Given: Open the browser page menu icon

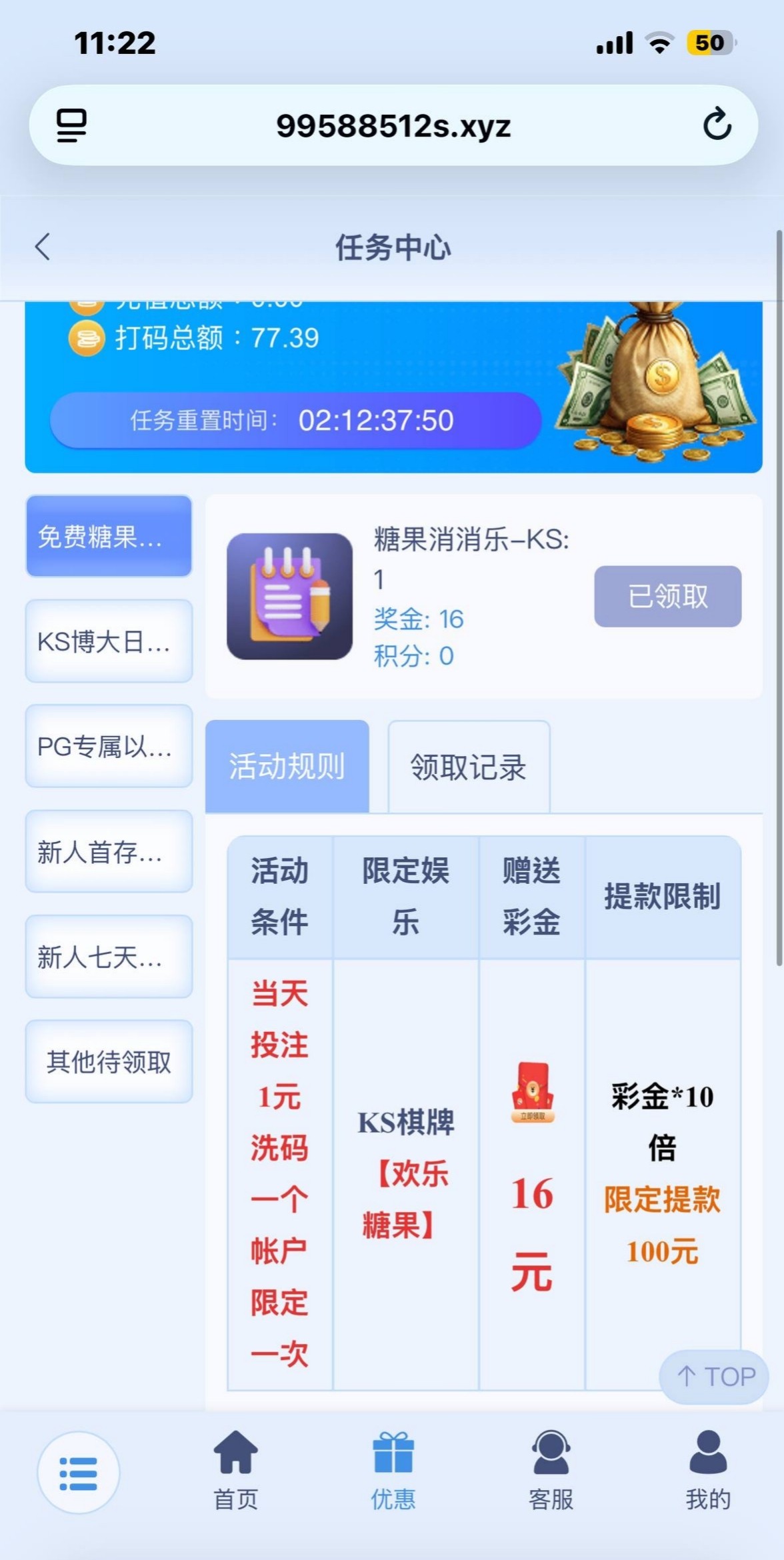Looking at the screenshot, I should [x=71, y=125].
